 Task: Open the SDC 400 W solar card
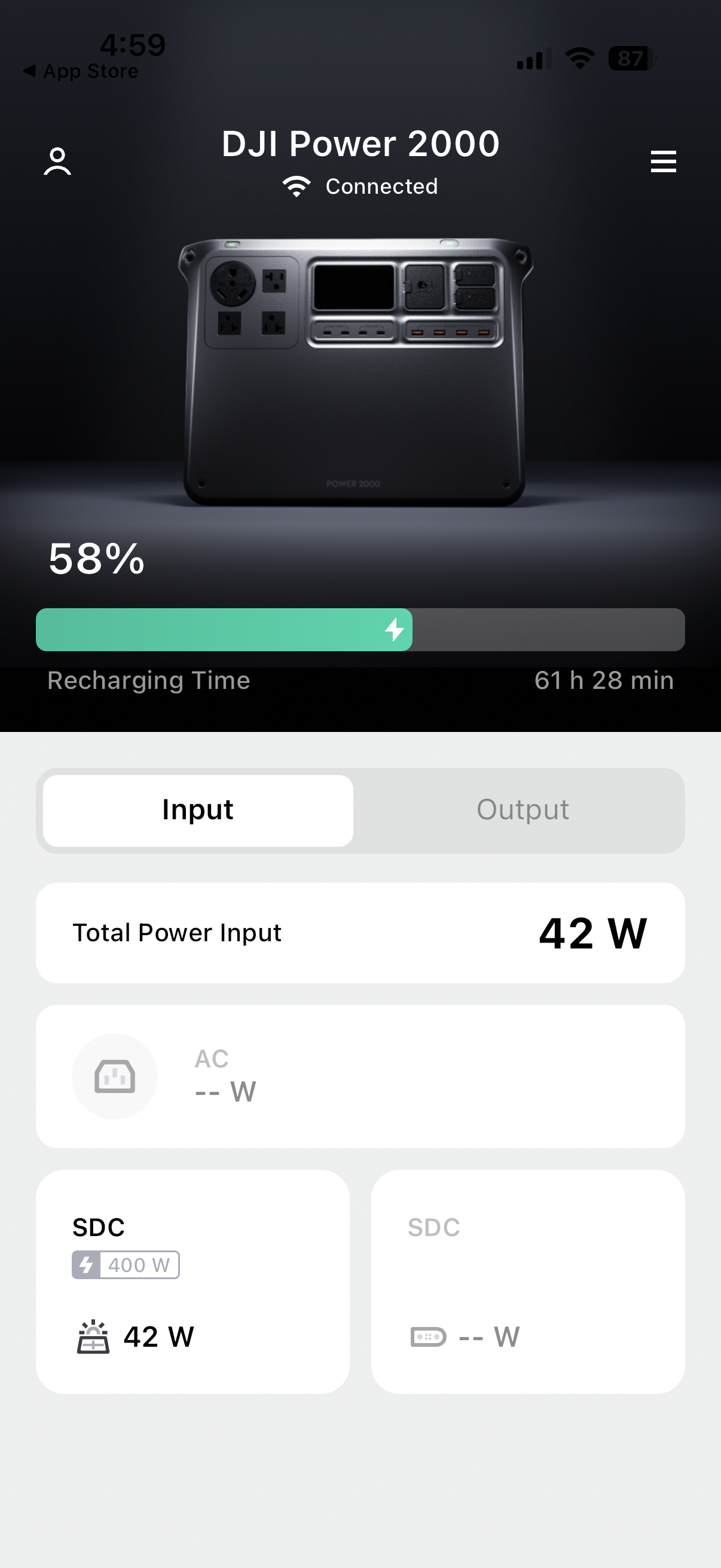click(x=193, y=1282)
